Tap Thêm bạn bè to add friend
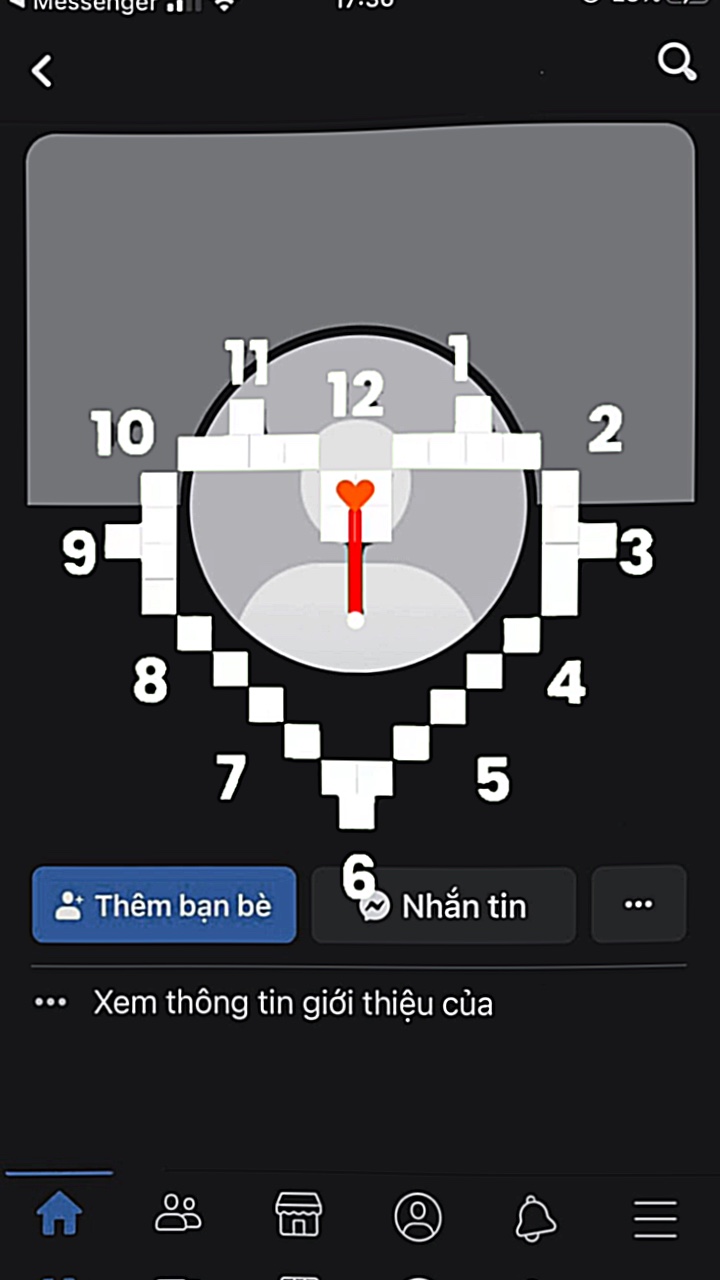 (165, 905)
